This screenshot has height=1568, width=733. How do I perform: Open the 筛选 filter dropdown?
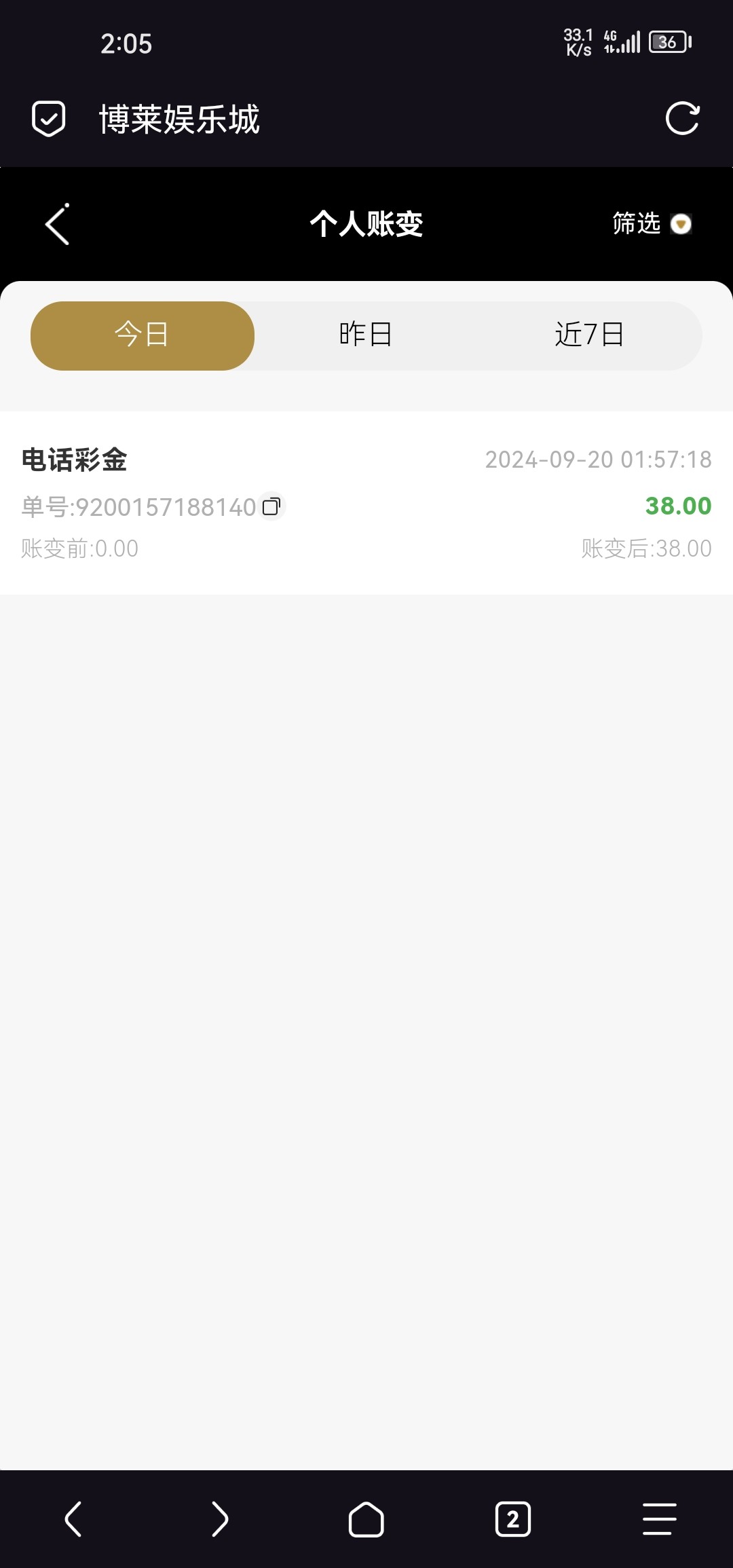tap(651, 224)
